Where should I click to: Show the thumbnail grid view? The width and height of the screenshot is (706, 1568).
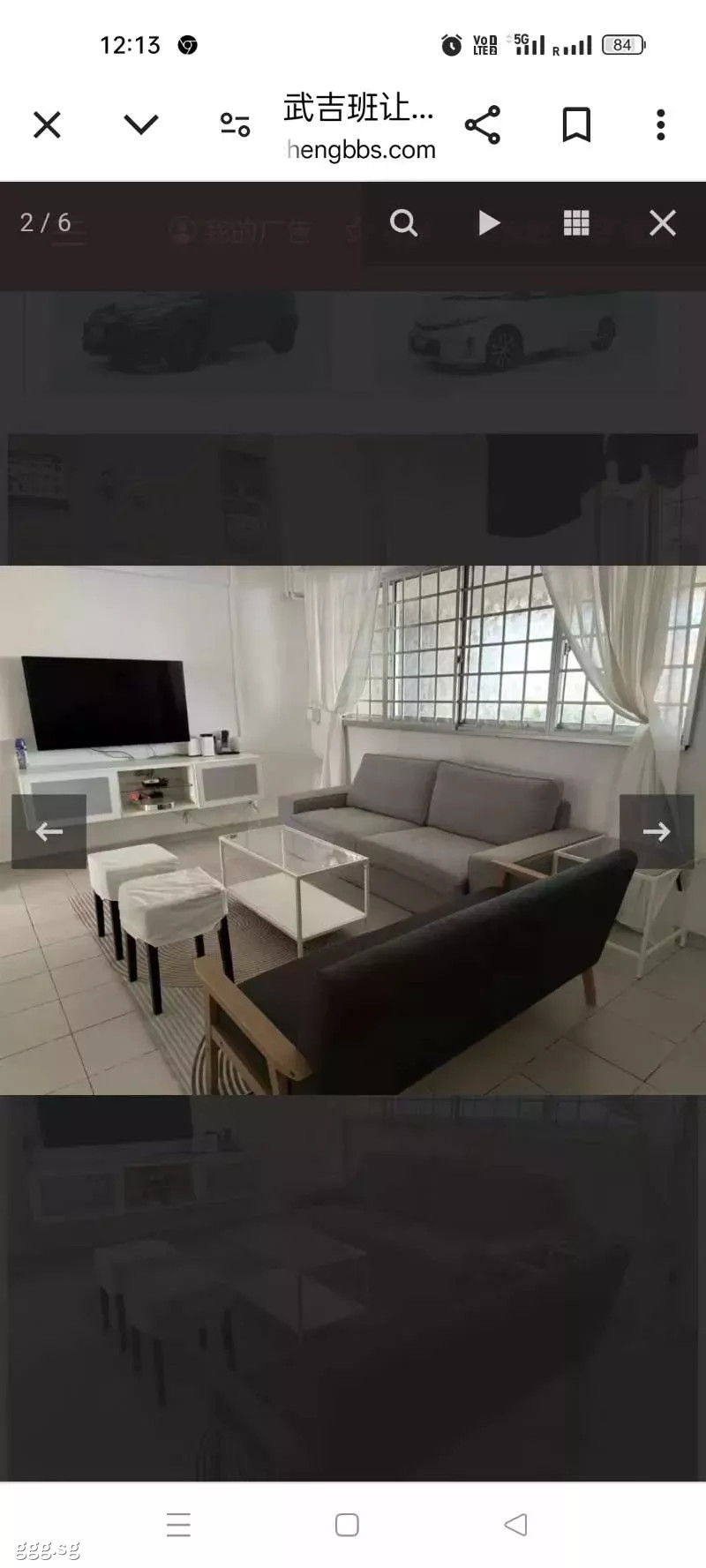pos(576,223)
